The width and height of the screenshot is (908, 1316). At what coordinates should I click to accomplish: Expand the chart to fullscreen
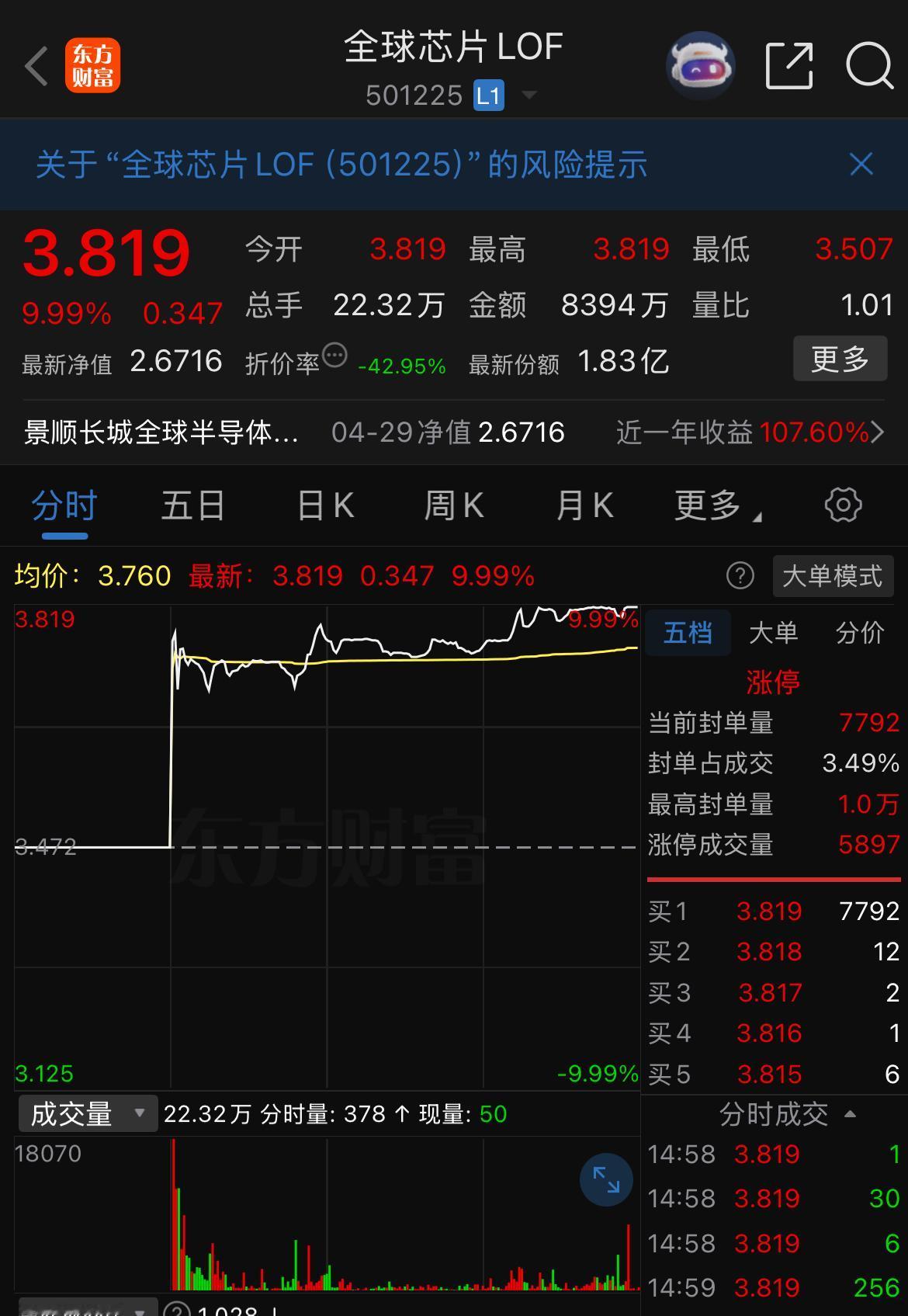click(606, 1180)
